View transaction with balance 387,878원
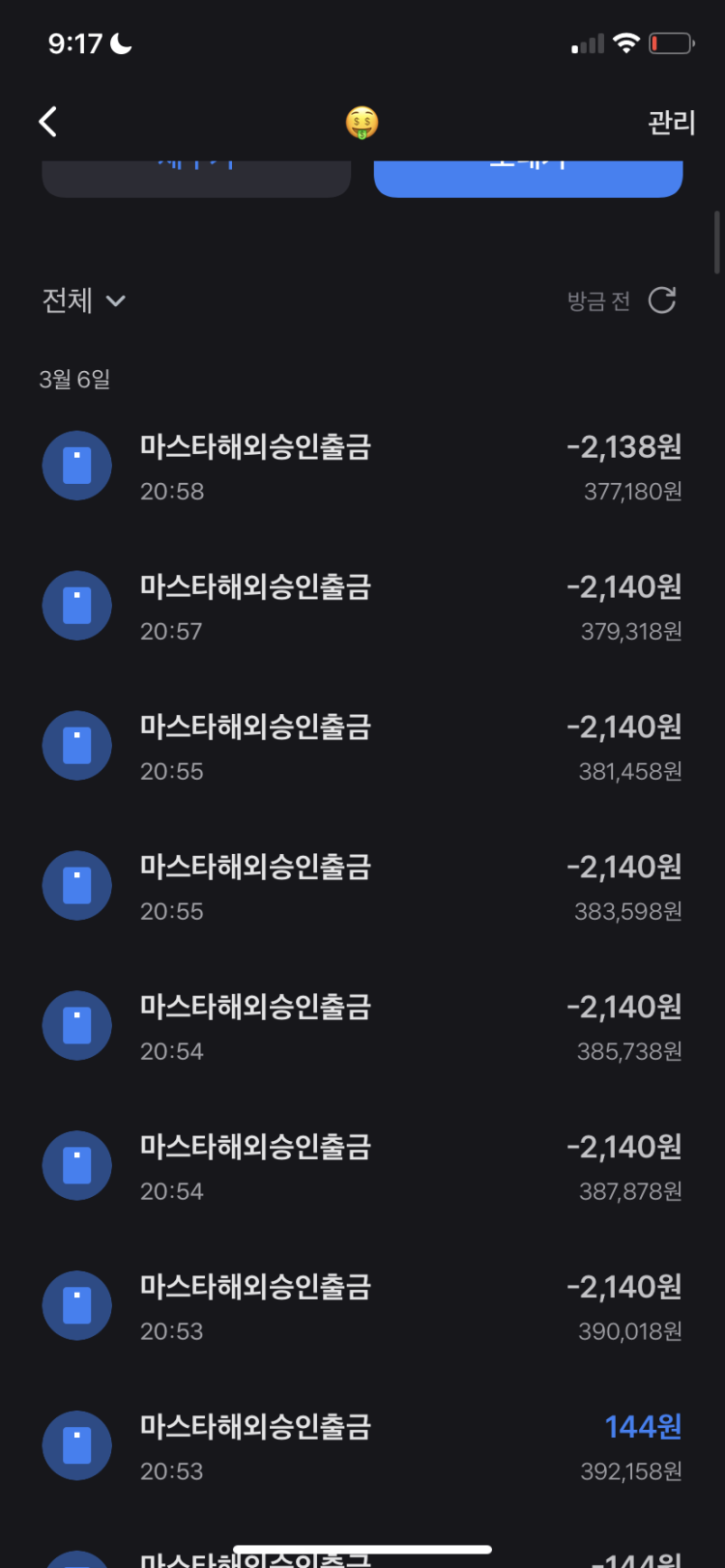 [362, 1168]
